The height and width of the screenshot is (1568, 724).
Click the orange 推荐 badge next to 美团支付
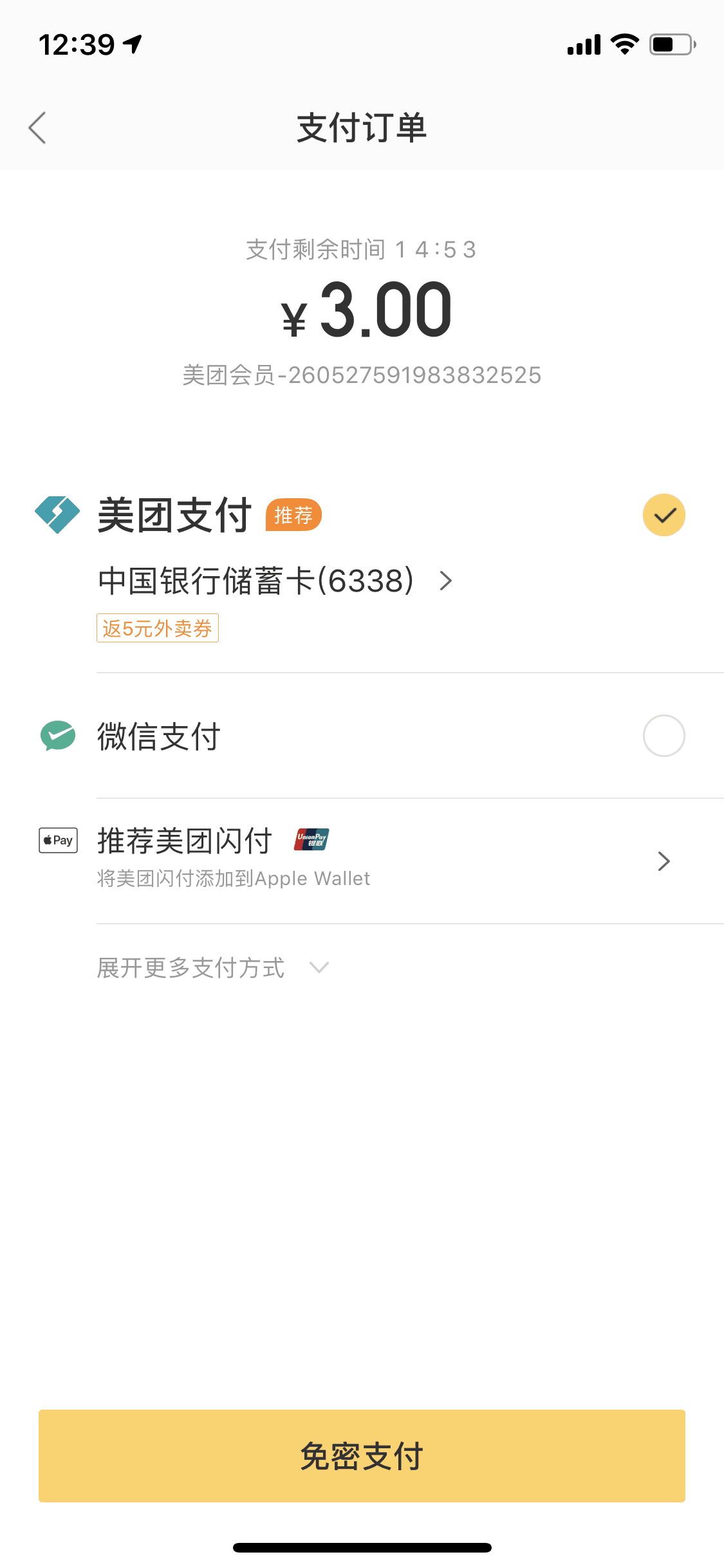point(293,514)
